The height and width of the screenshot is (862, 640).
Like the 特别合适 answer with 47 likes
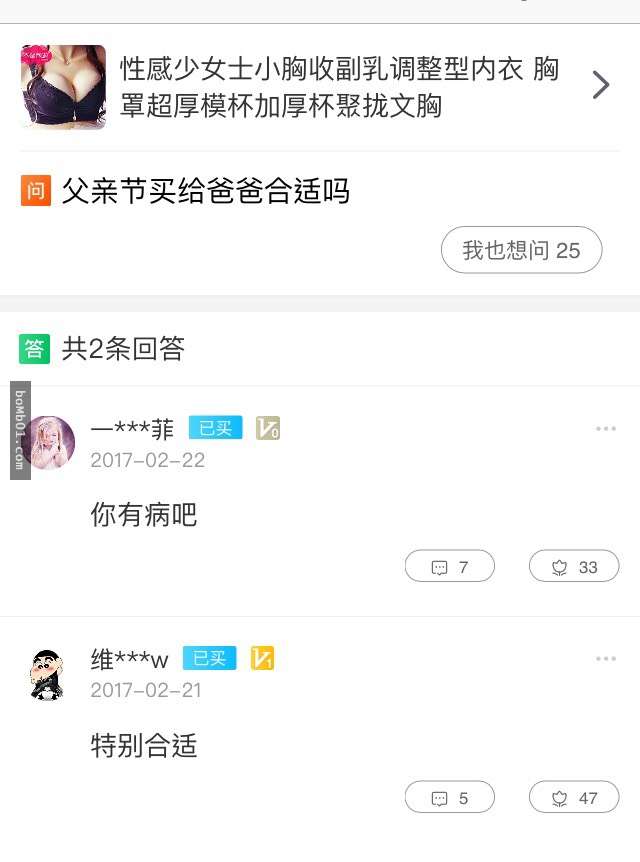pos(574,798)
